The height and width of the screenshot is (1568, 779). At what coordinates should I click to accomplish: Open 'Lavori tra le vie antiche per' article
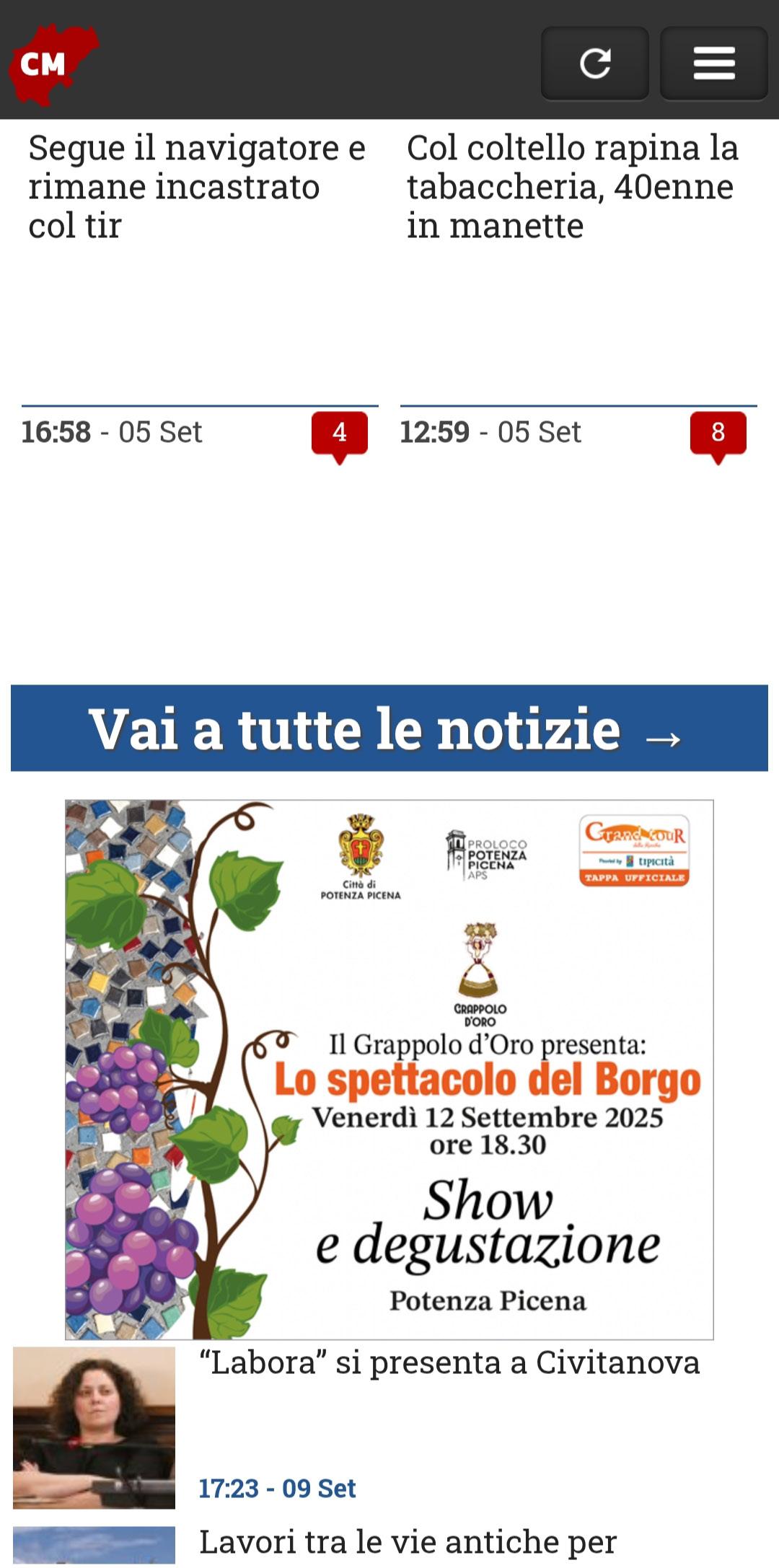pyautogui.click(x=408, y=1542)
